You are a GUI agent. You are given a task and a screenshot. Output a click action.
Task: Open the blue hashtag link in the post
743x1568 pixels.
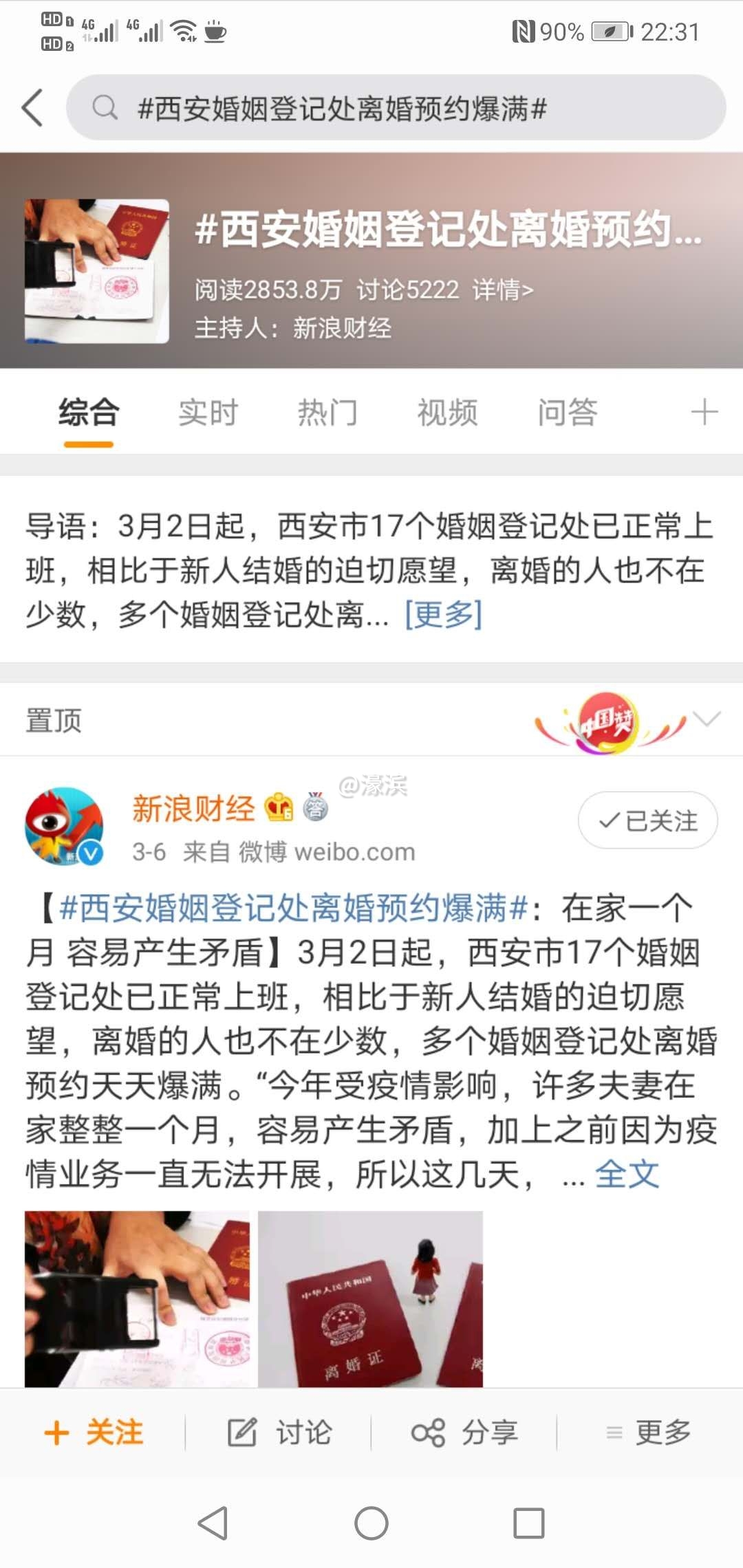(294, 908)
